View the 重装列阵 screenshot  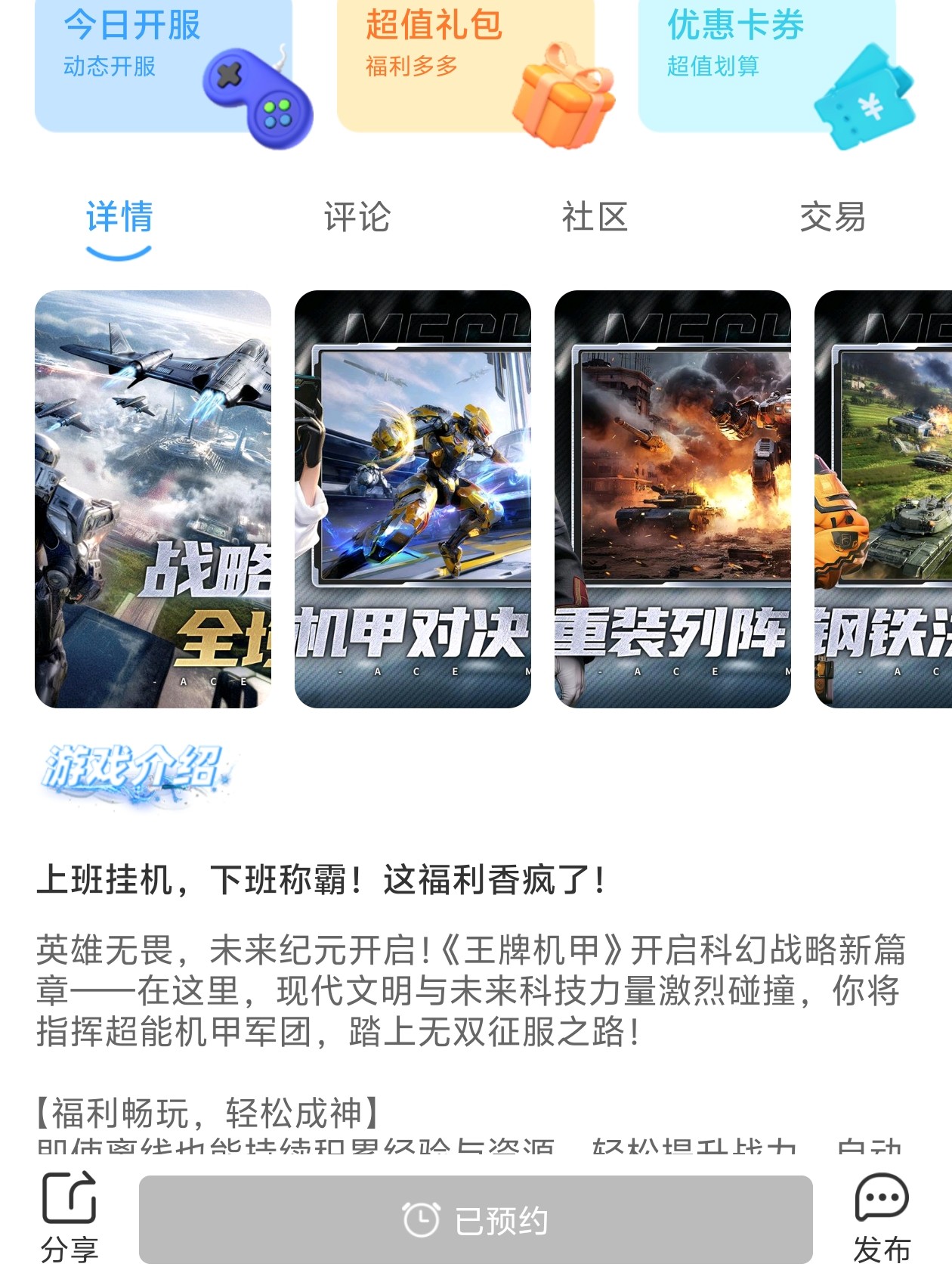coord(672,499)
